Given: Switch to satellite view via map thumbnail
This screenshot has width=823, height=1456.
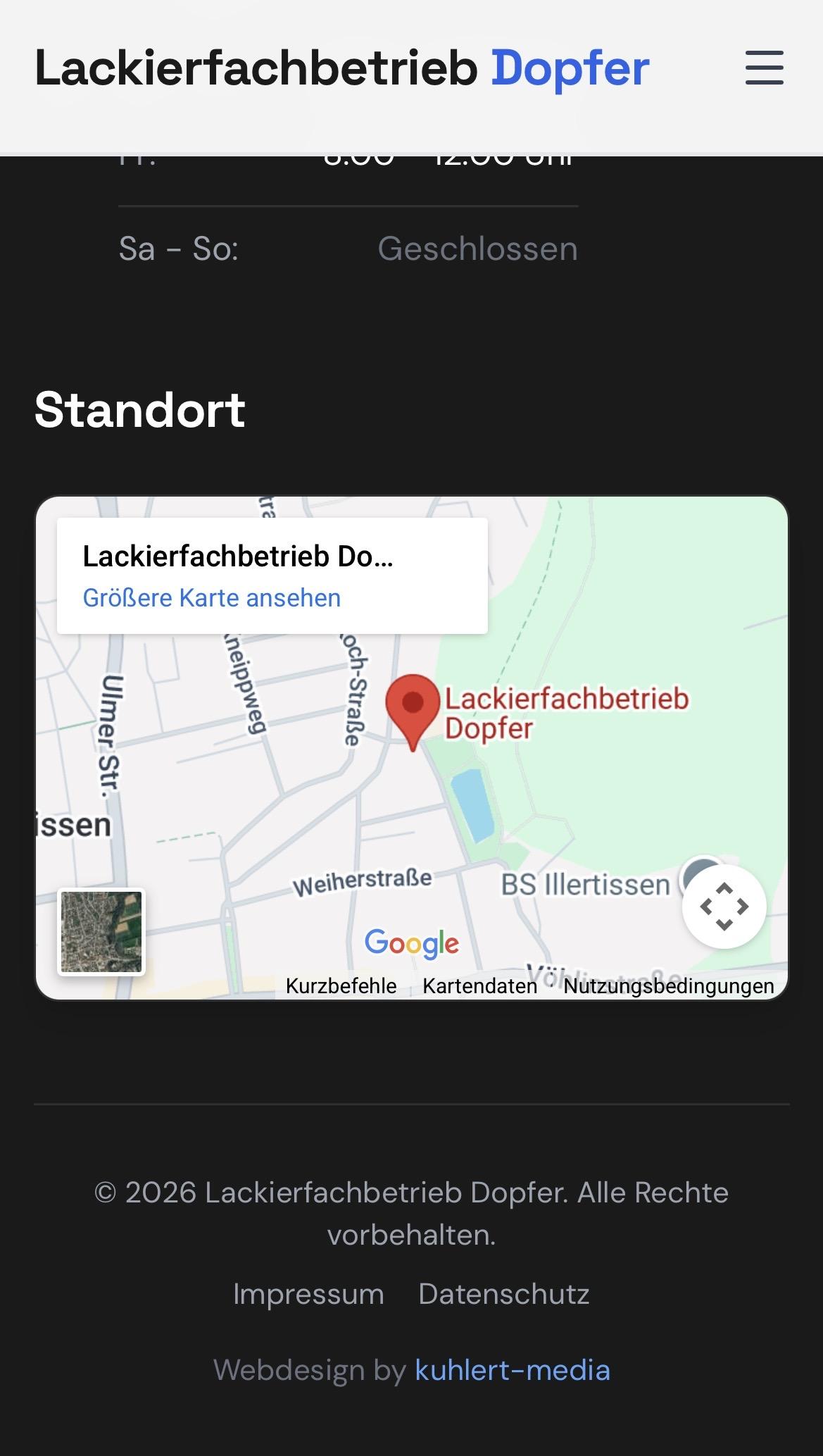Looking at the screenshot, I should (101, 931).
